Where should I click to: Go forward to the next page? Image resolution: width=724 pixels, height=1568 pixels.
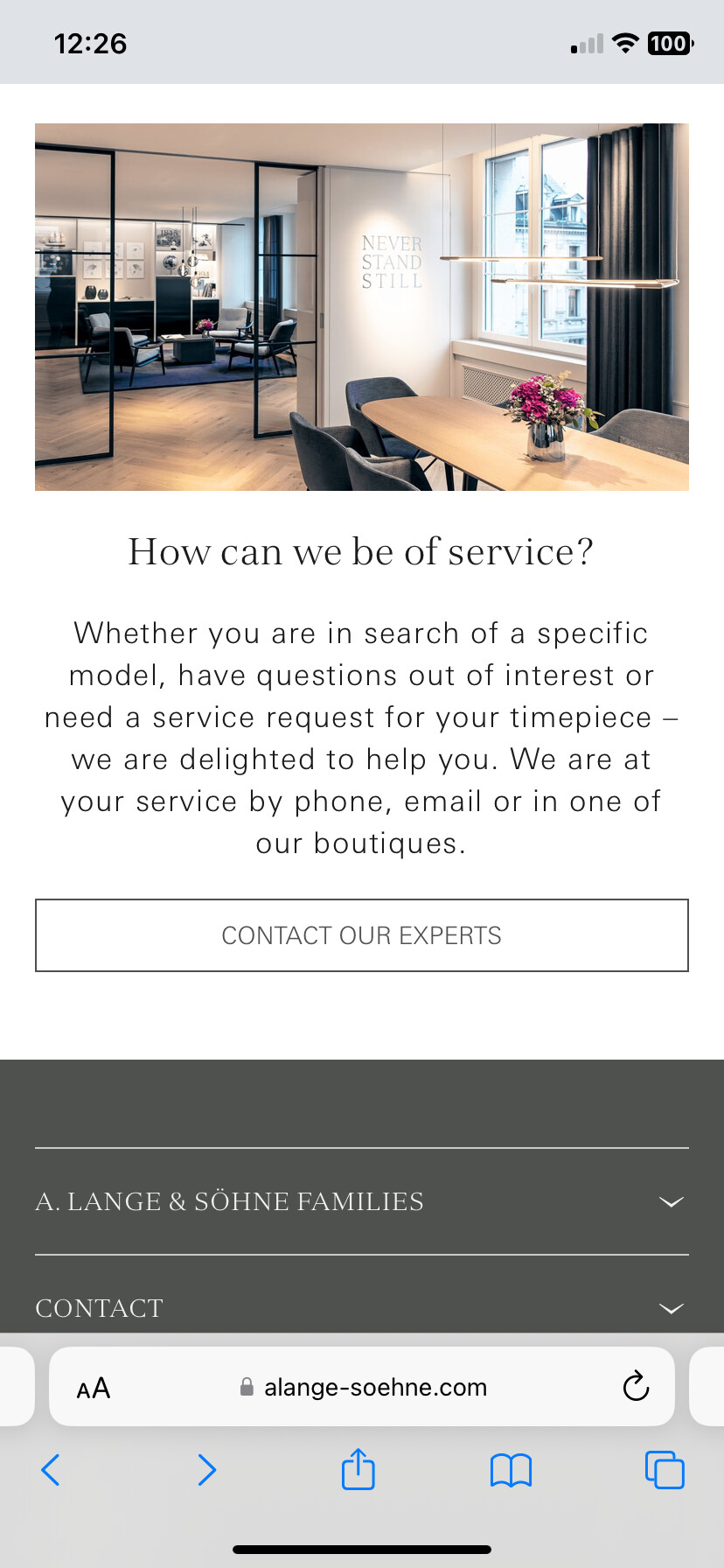[206, 1470]
